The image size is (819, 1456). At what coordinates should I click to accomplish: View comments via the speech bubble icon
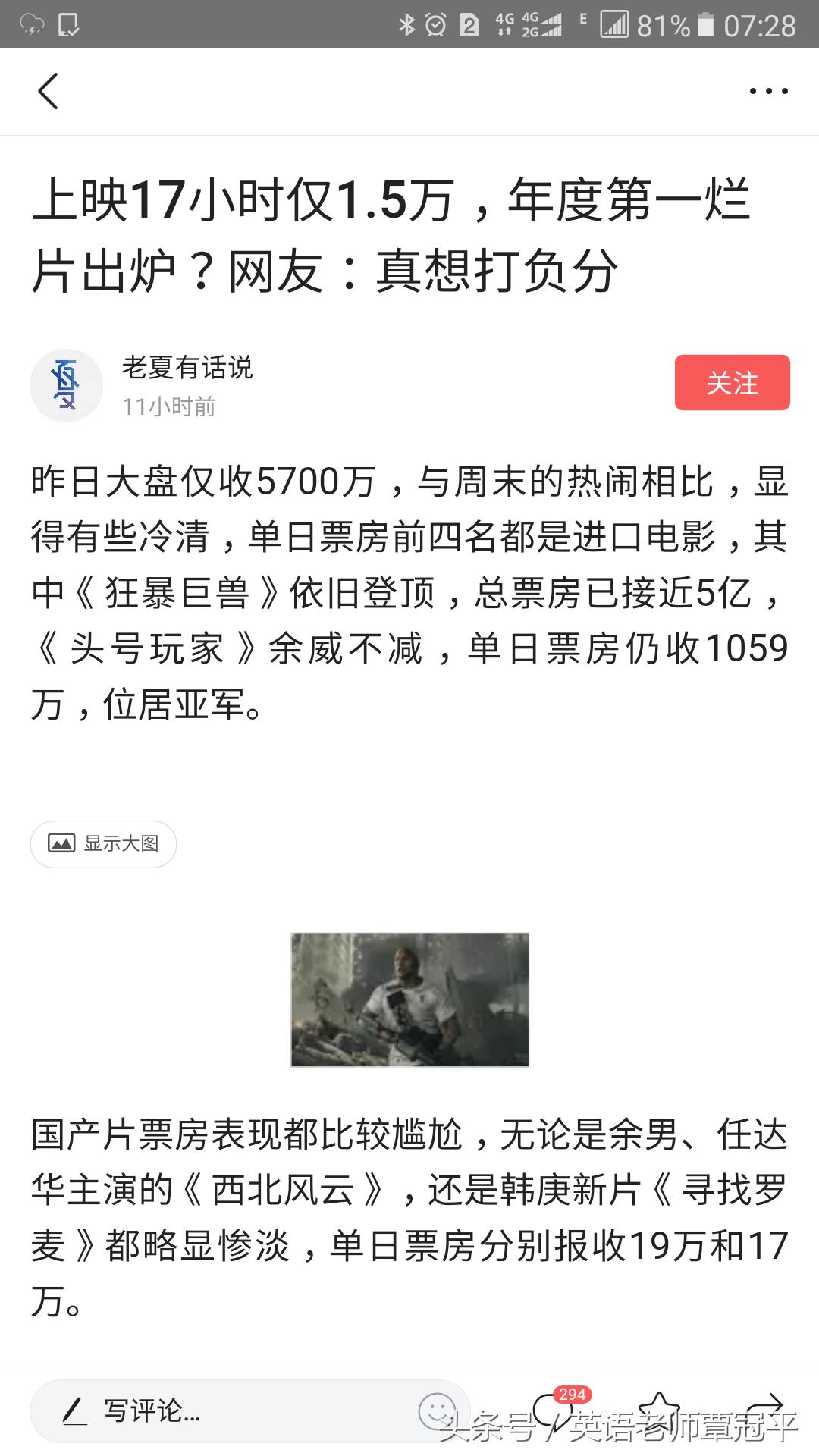(550, 1412)
